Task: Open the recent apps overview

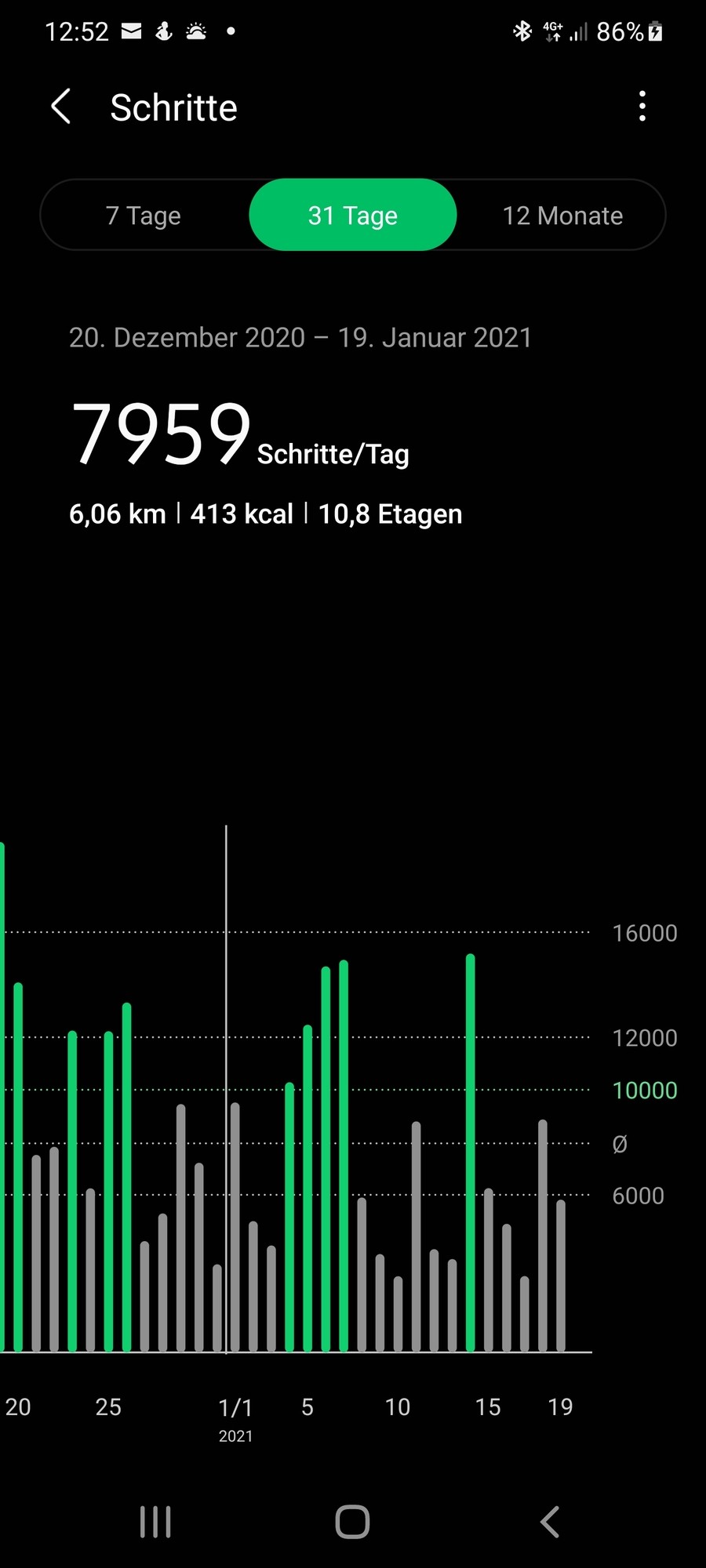Action: (155, 1522)
